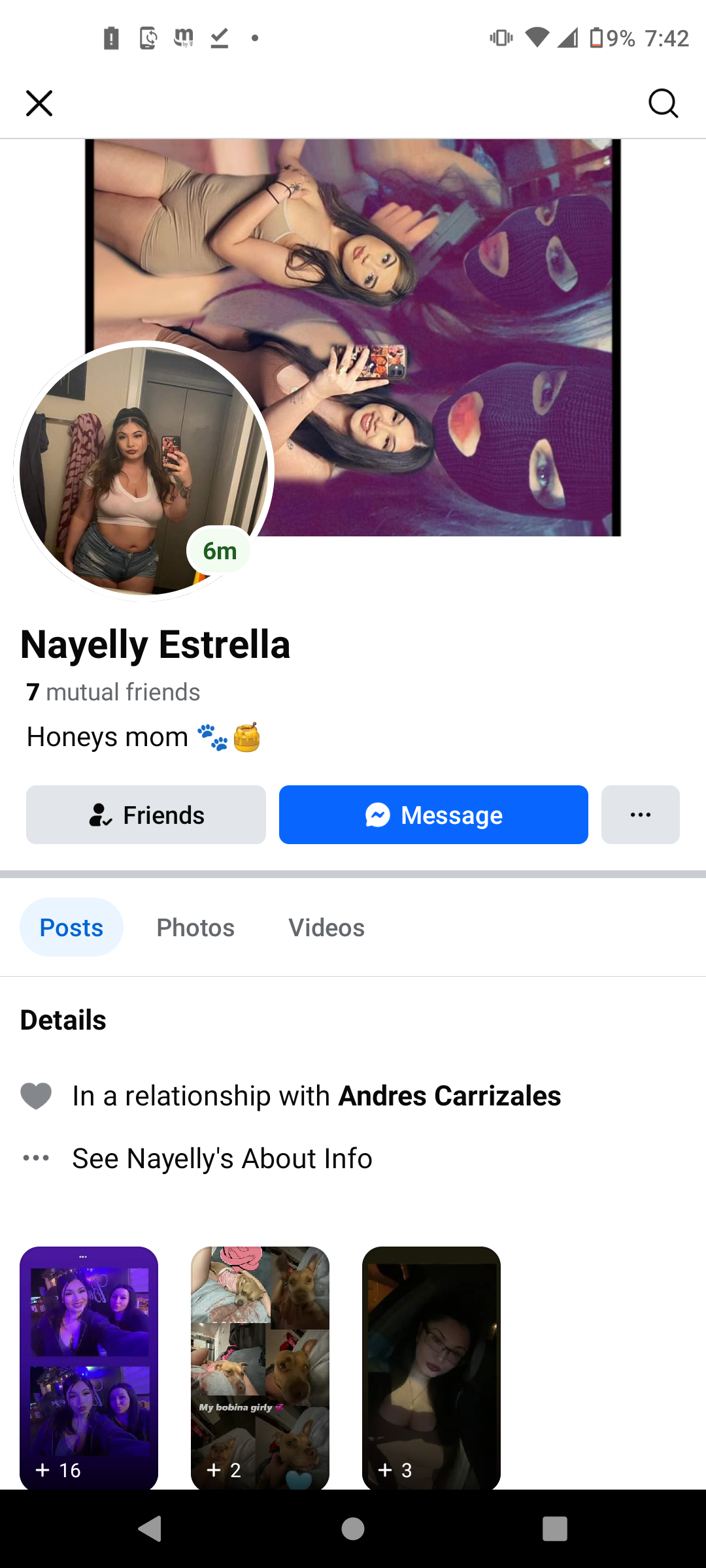Message Nayelly Estrella

(433, 815)
